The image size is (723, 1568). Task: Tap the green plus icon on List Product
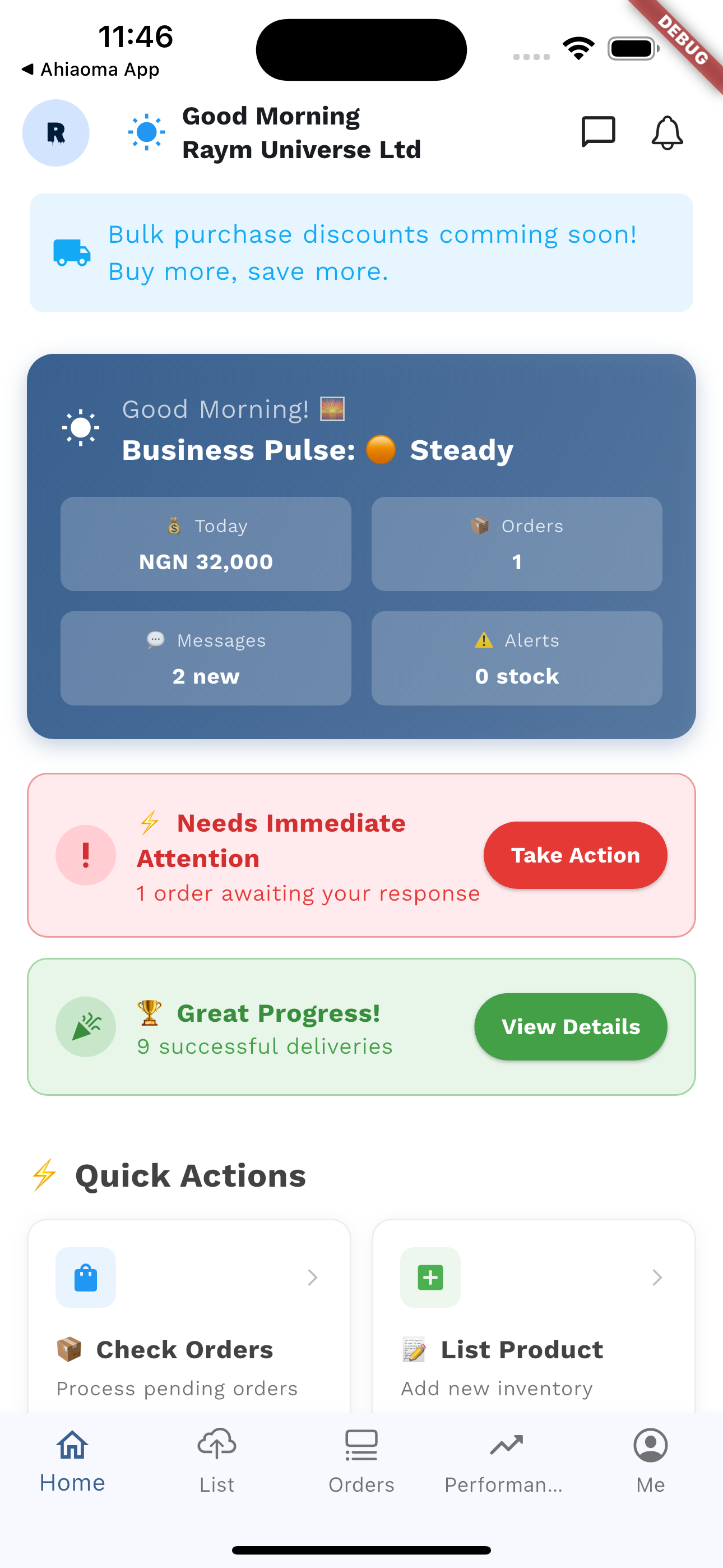[x=430, y=1278]
